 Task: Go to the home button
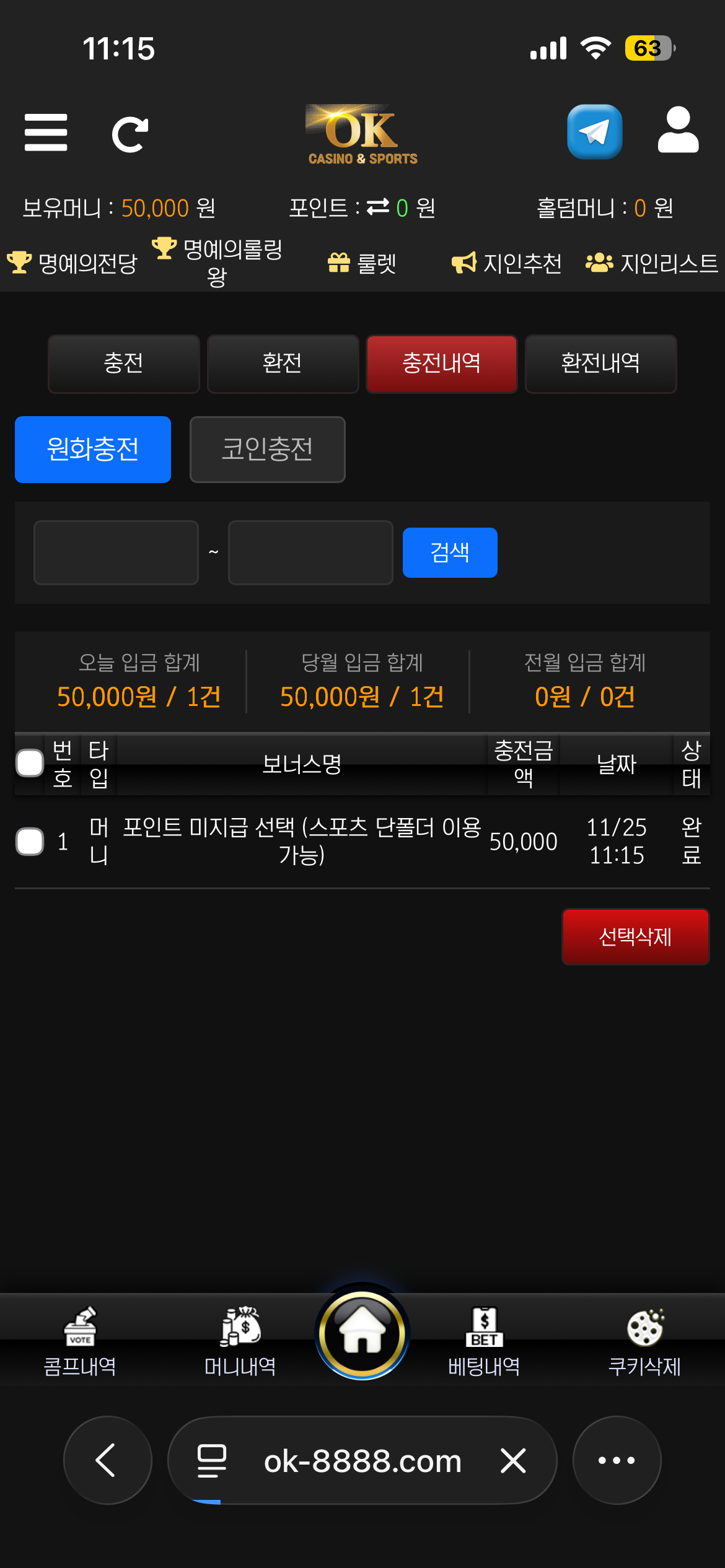coord(362,1333)
